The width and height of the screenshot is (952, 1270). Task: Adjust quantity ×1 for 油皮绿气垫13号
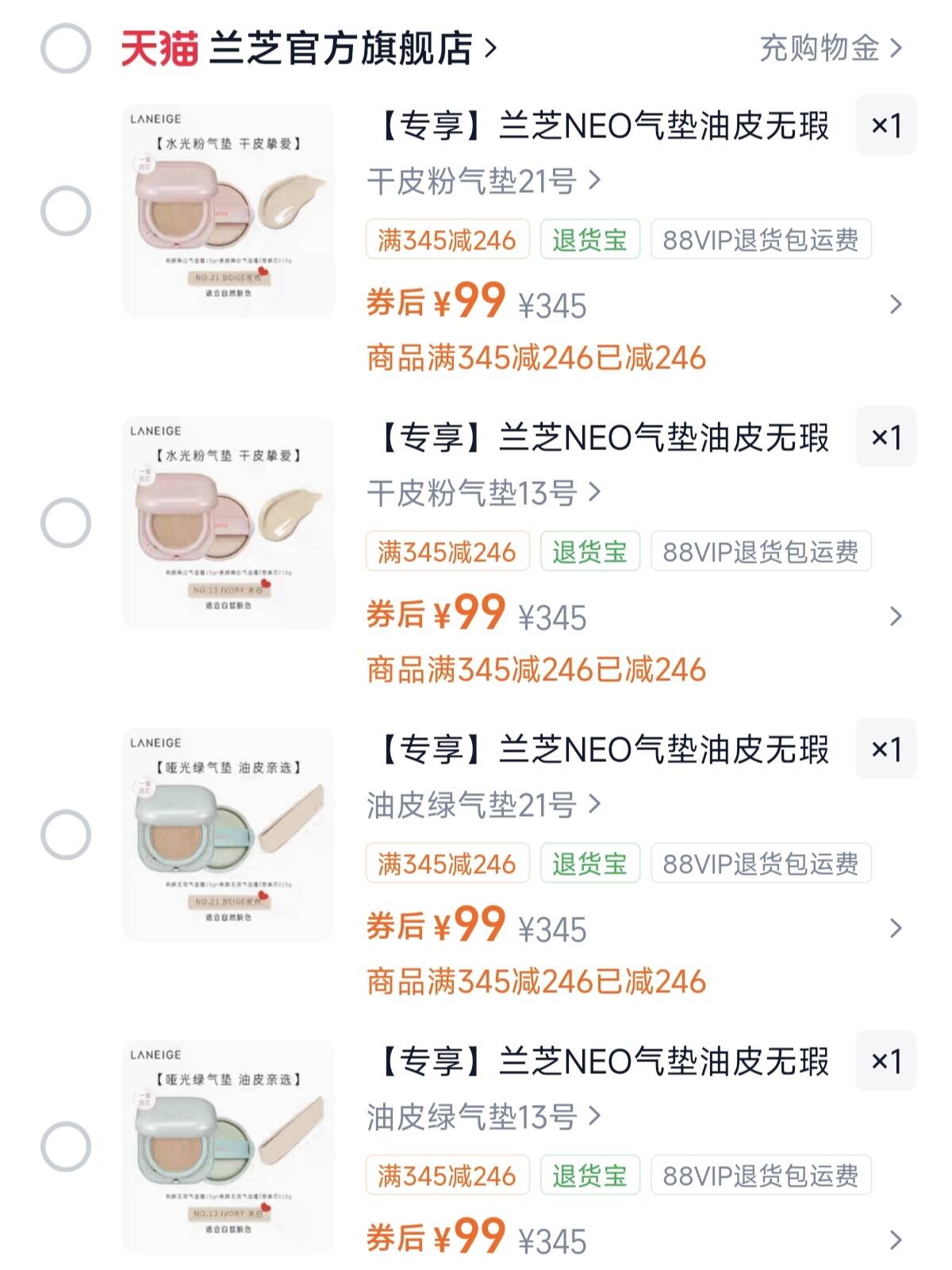[x=886, y=1061]
